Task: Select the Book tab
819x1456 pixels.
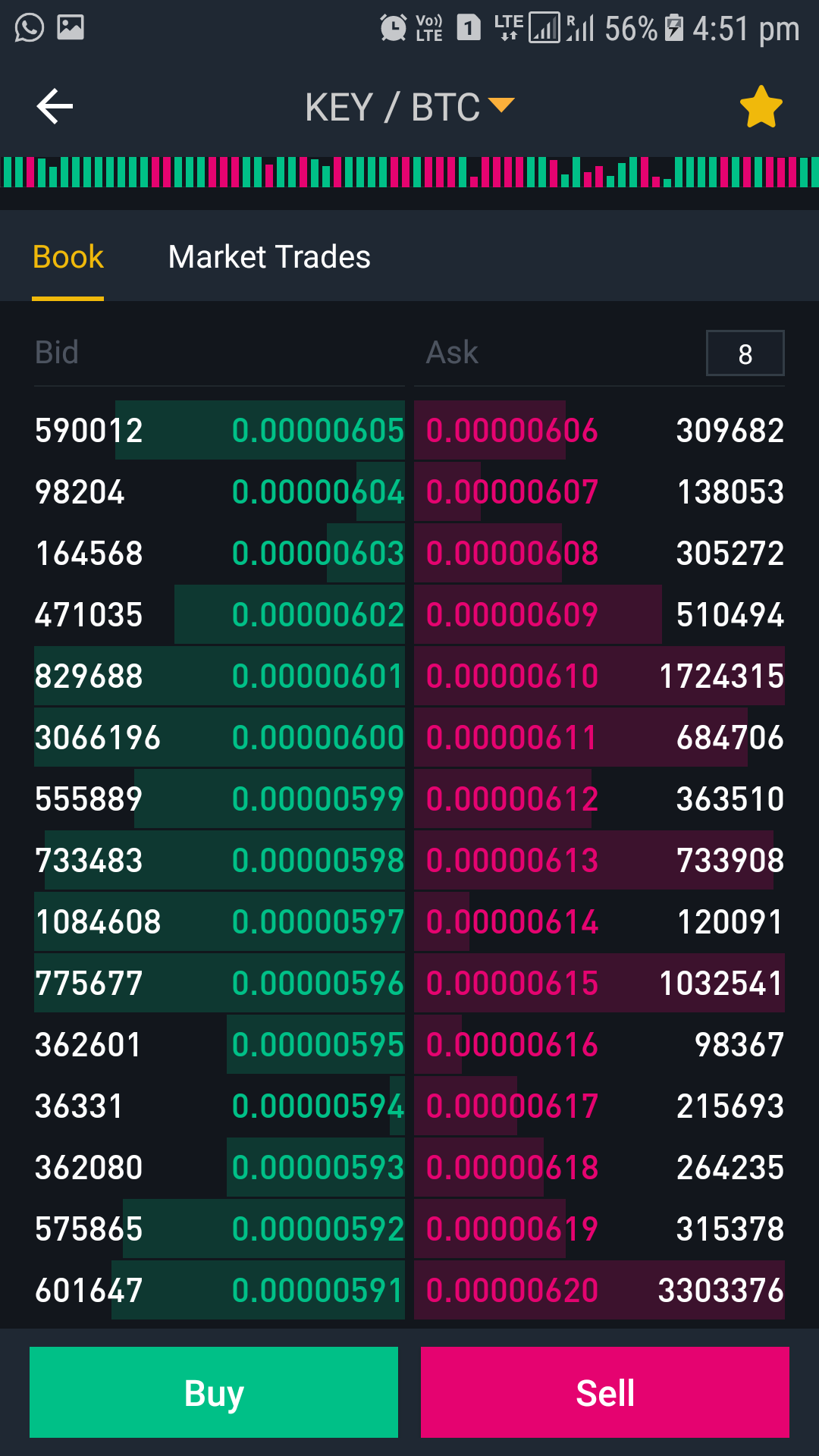Action: click(x=68, y=257)
